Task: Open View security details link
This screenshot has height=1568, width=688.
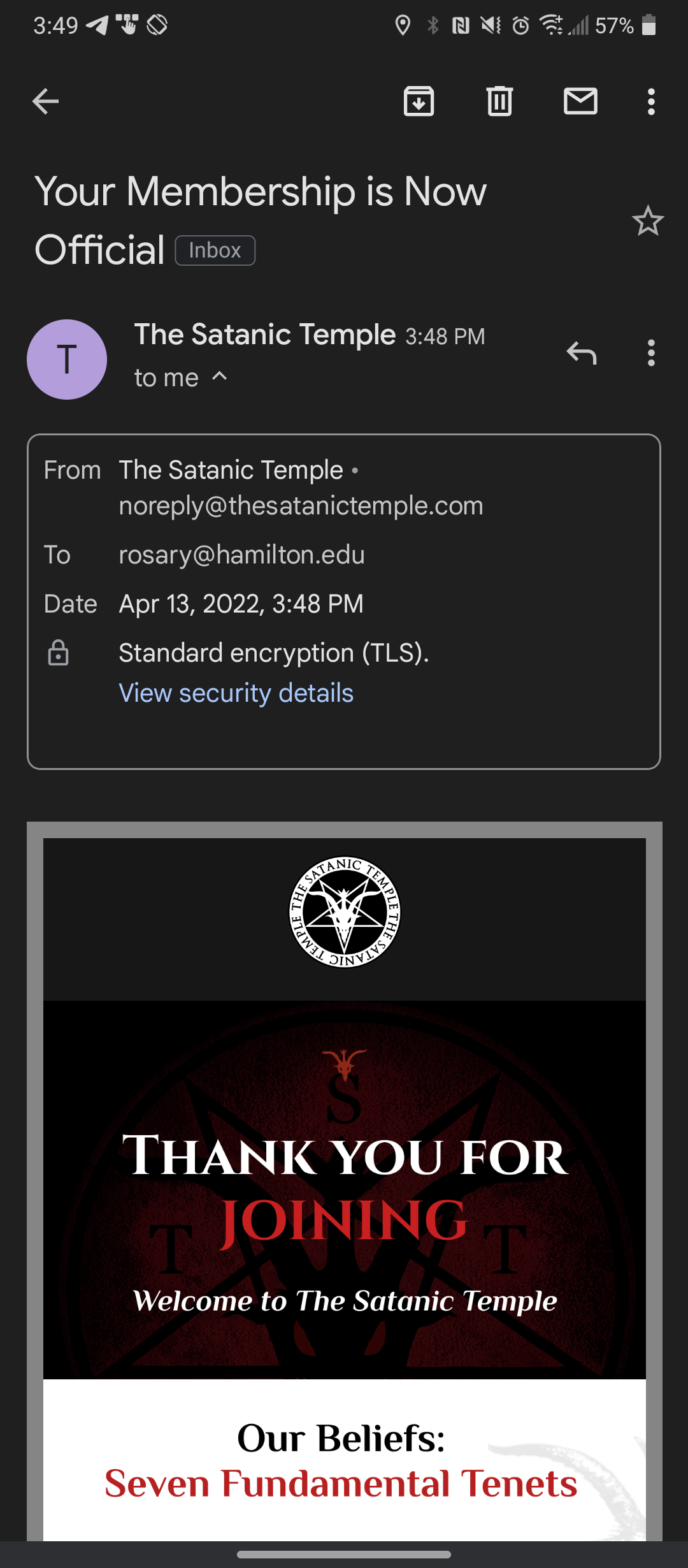Action: click(x=236, y=693)
